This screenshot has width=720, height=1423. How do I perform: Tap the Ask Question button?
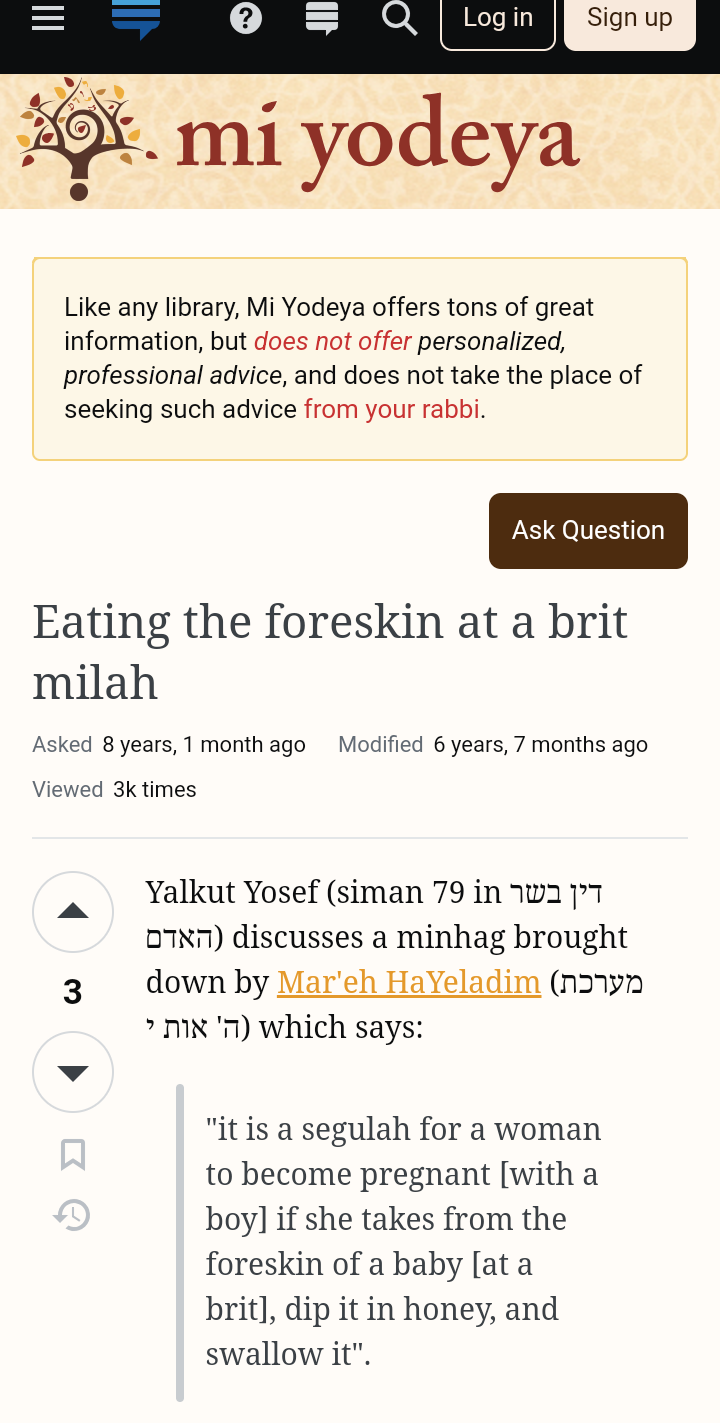click(x=588, y=530)
